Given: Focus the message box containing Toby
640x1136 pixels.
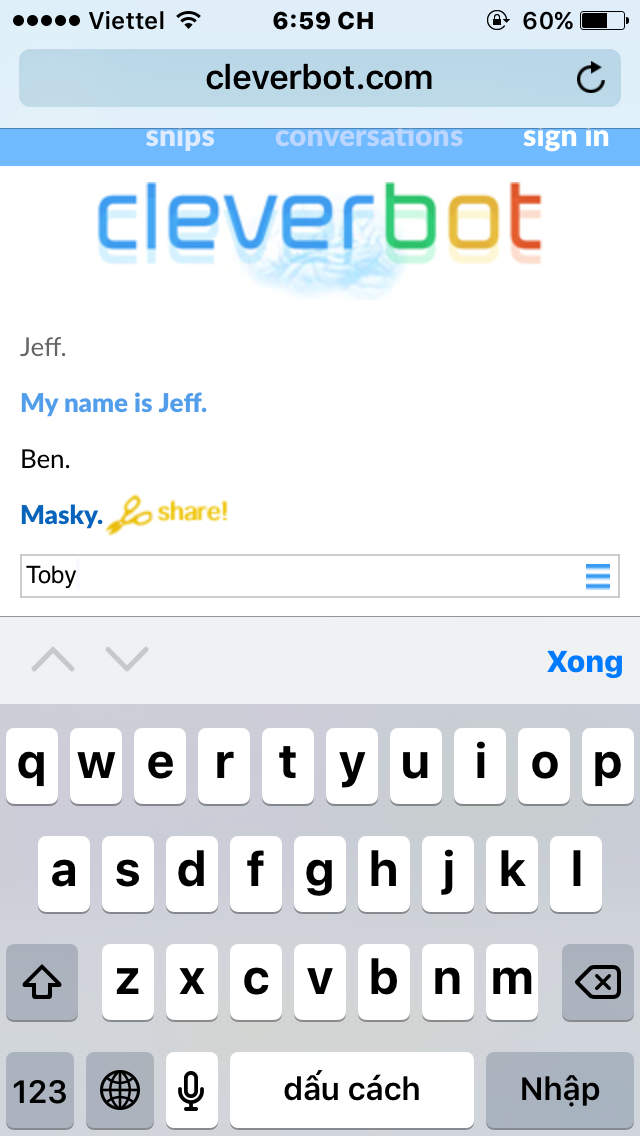Looking at the screenshot, I should (x=300, y=575).
